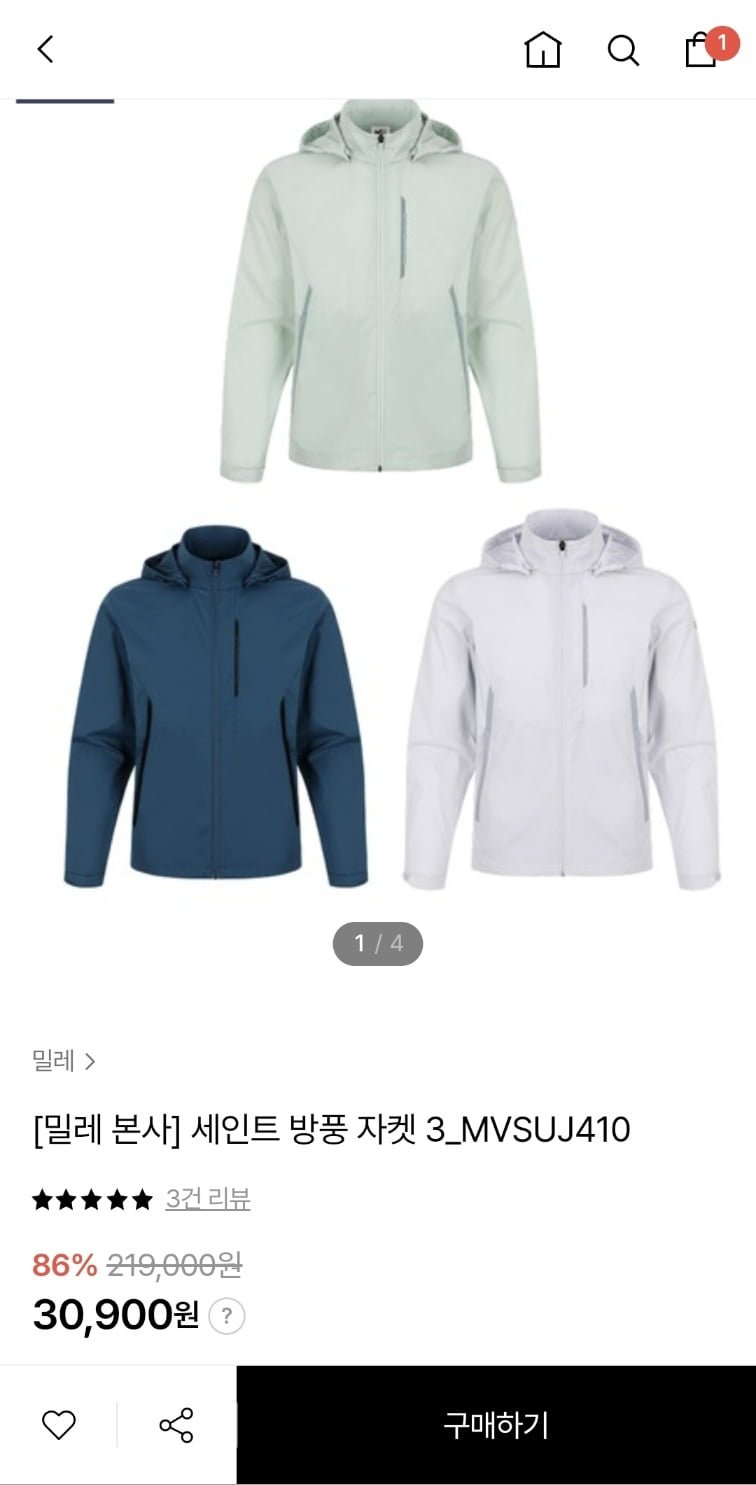
Task: Open the jacket product image
Action: point(378,500)
